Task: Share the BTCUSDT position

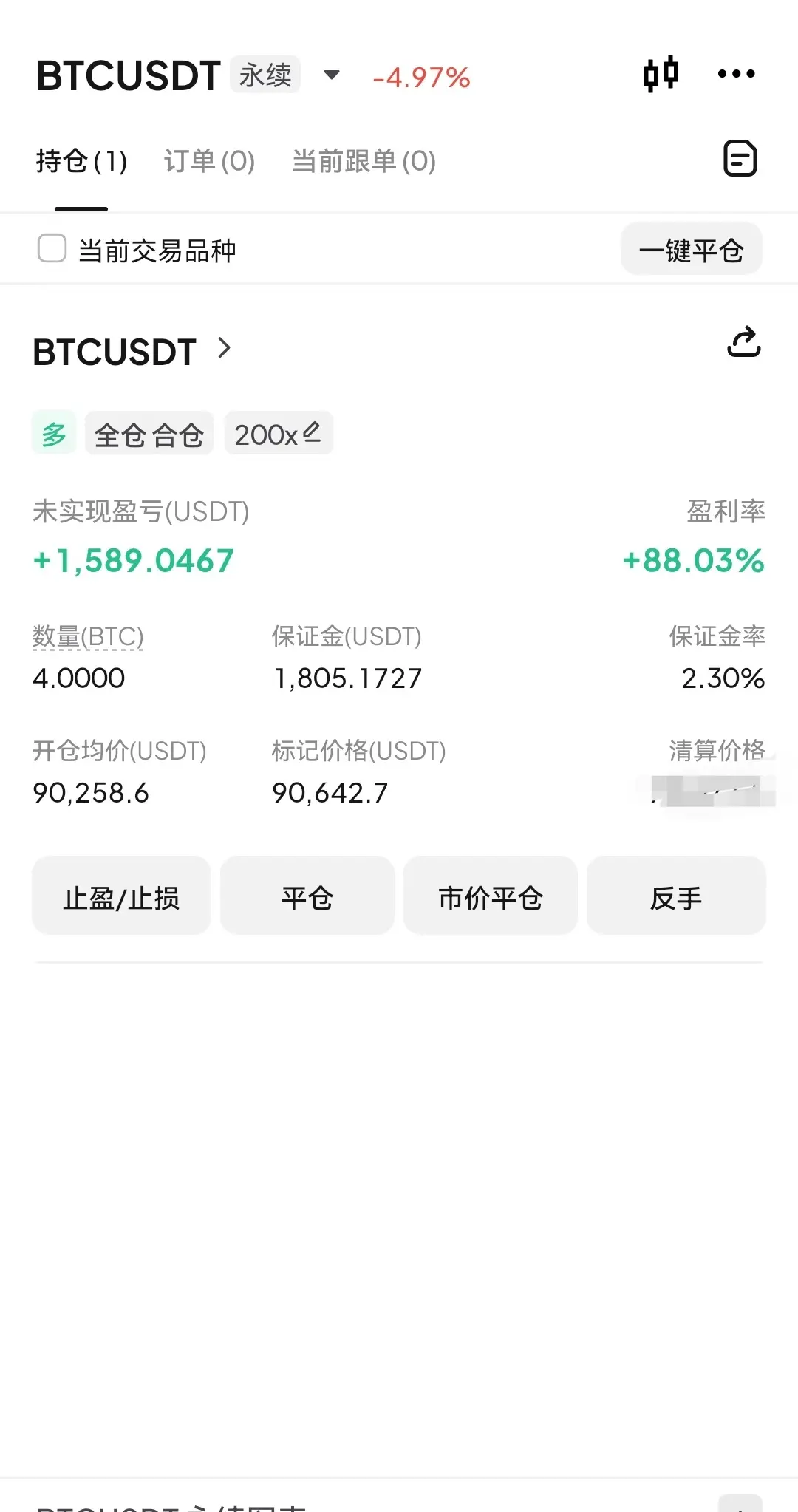Action: 743,341
